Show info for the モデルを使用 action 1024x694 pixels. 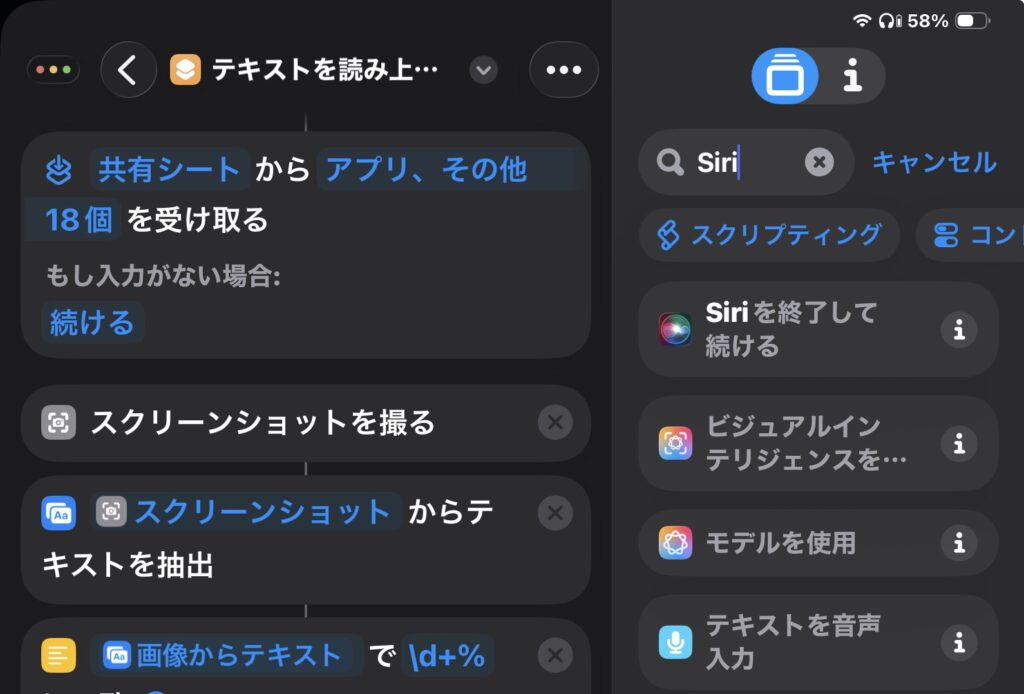958,543
